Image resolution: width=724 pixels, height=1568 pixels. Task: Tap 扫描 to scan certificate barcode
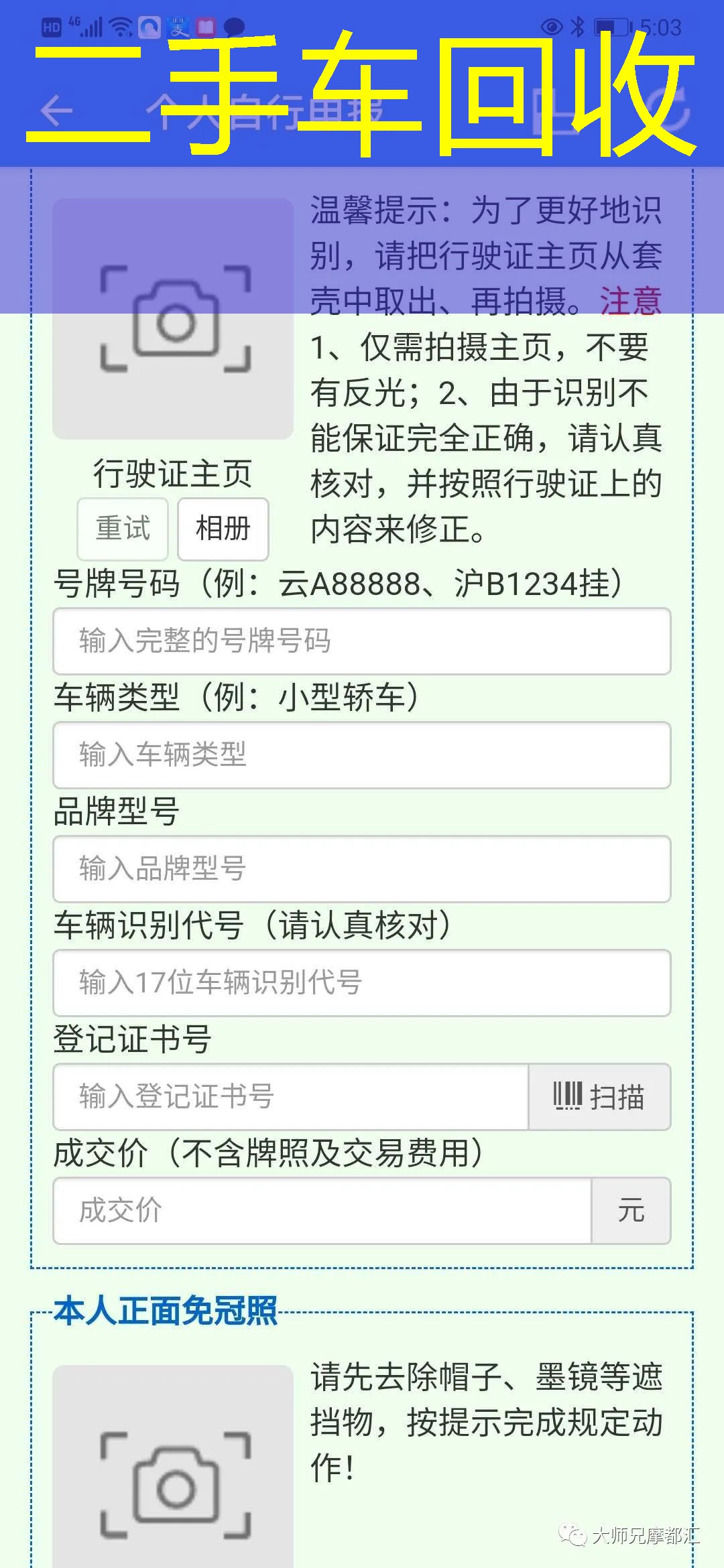coord(599,1096)
